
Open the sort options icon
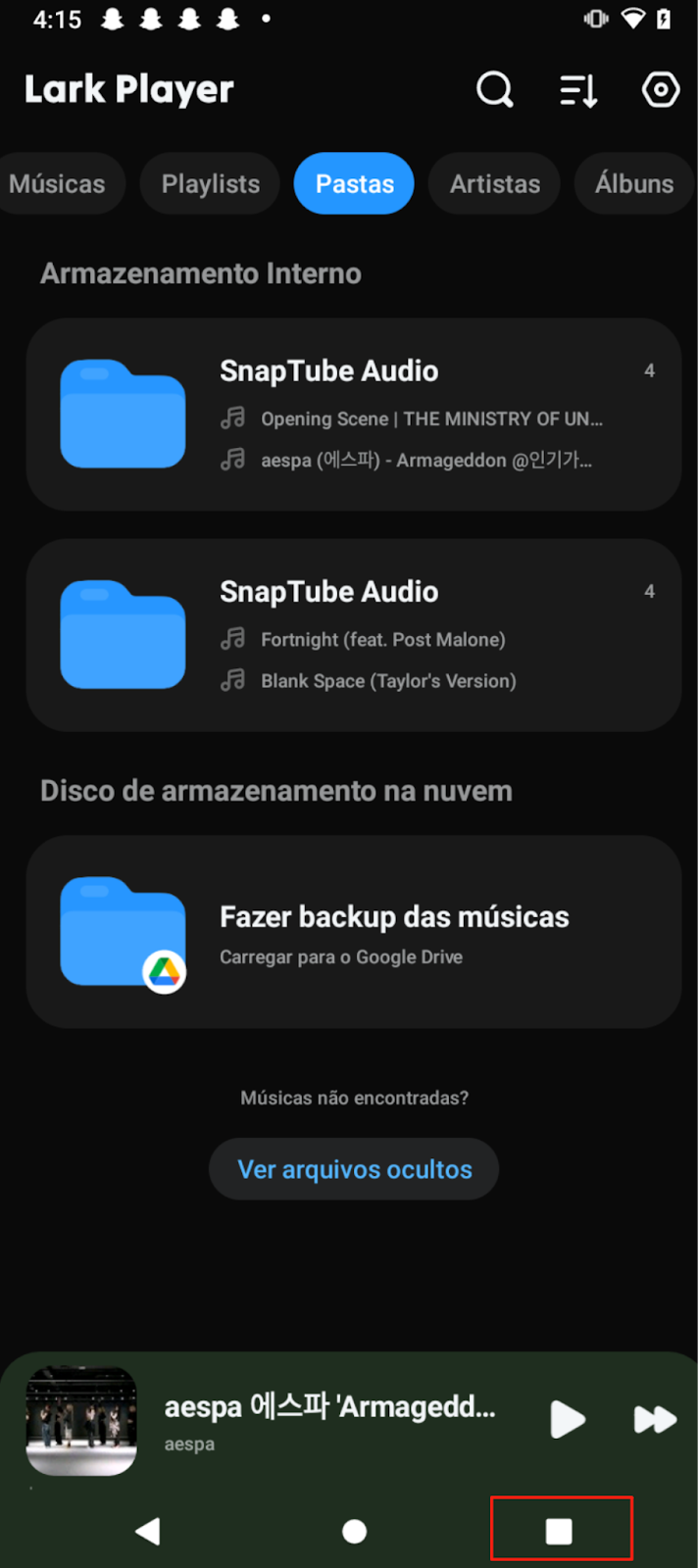point(578,90)
